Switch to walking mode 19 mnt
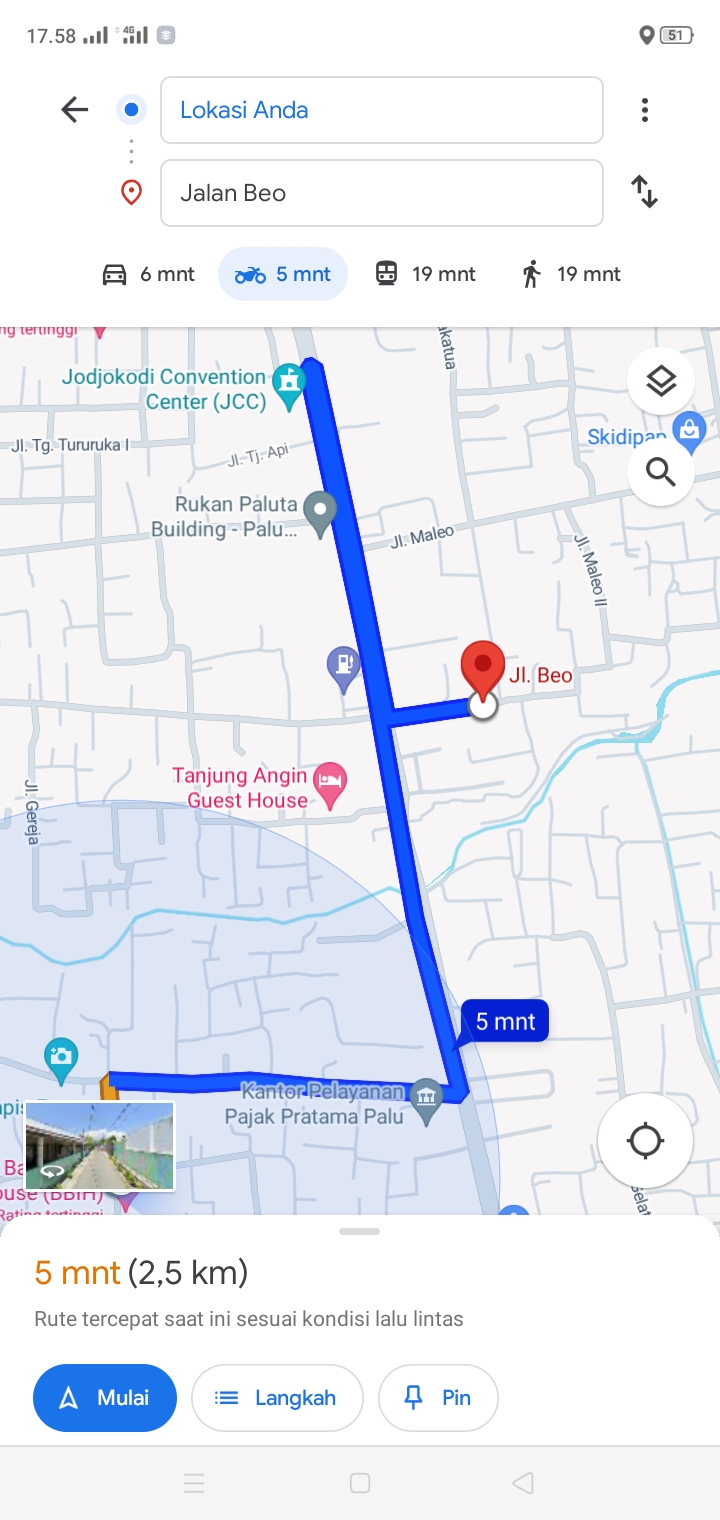The image size is (720, 1520). point(571,274)
